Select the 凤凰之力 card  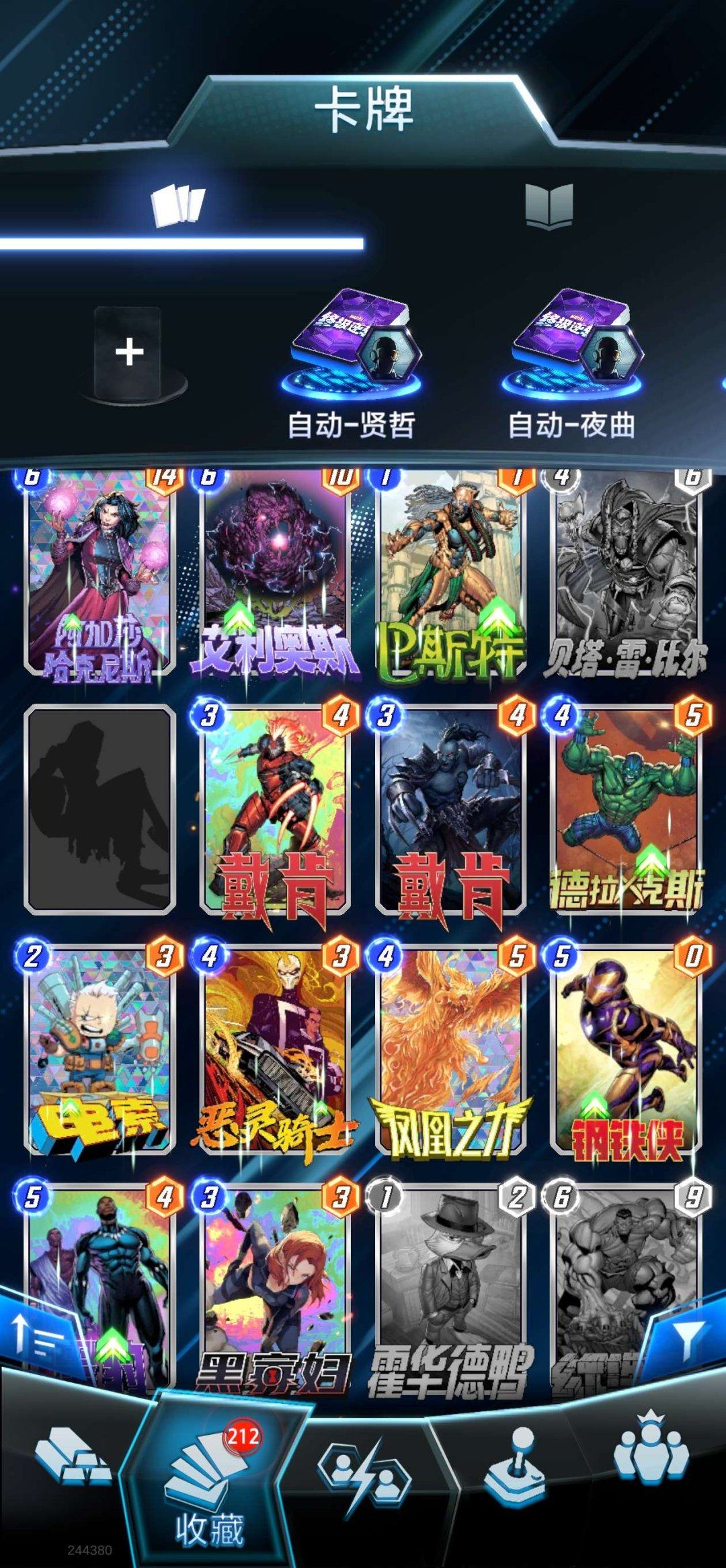point(452,1049)
